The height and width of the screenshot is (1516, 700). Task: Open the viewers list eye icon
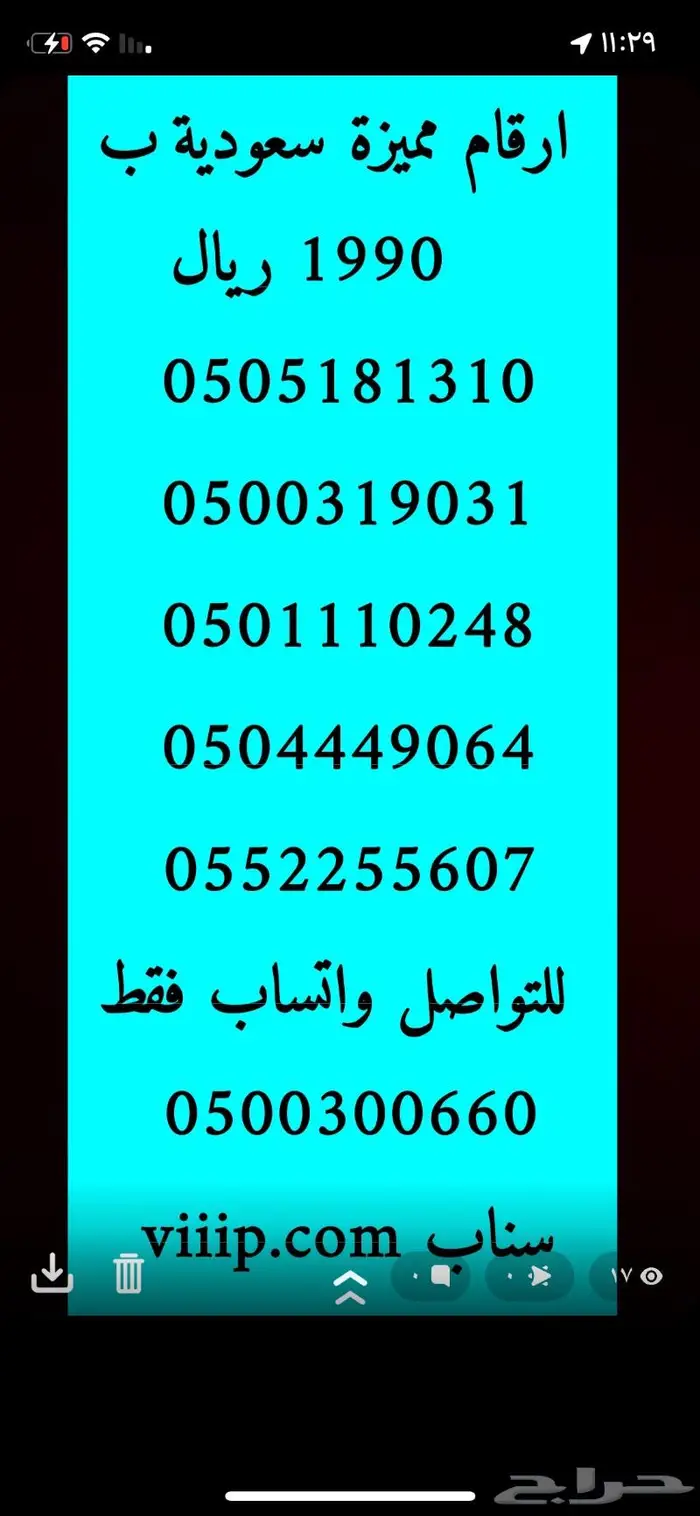point(651,1276)
